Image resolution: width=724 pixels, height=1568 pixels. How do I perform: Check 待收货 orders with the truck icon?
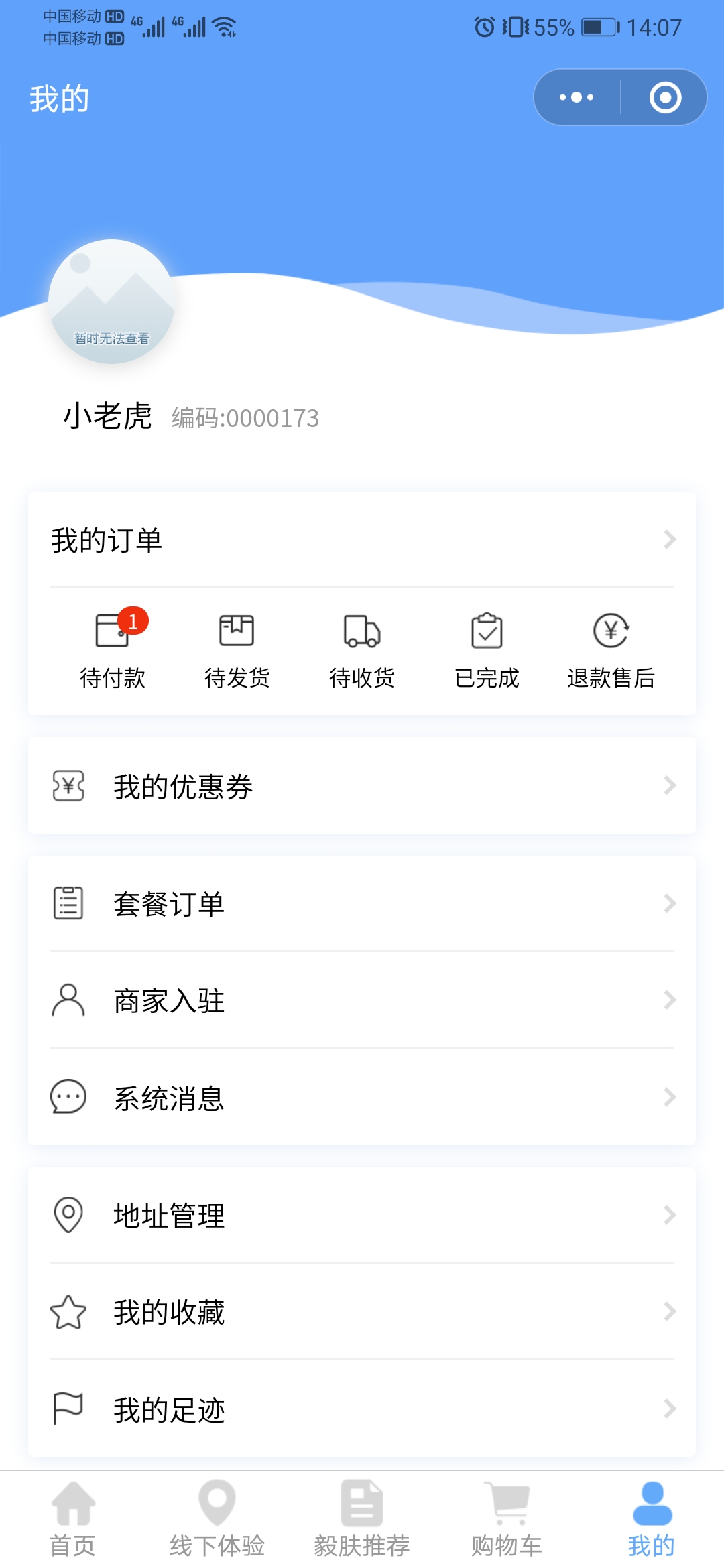tap(362, 650)
